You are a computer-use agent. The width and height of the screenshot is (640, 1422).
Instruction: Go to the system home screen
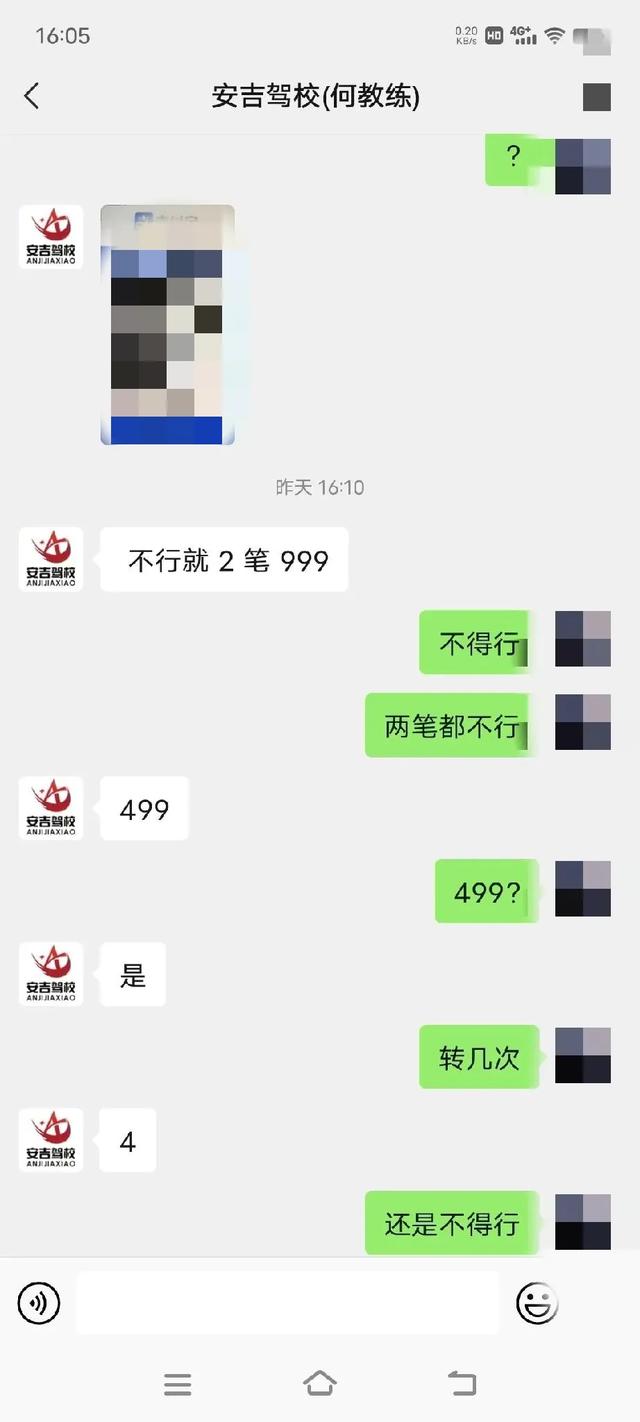(320, 1384)
